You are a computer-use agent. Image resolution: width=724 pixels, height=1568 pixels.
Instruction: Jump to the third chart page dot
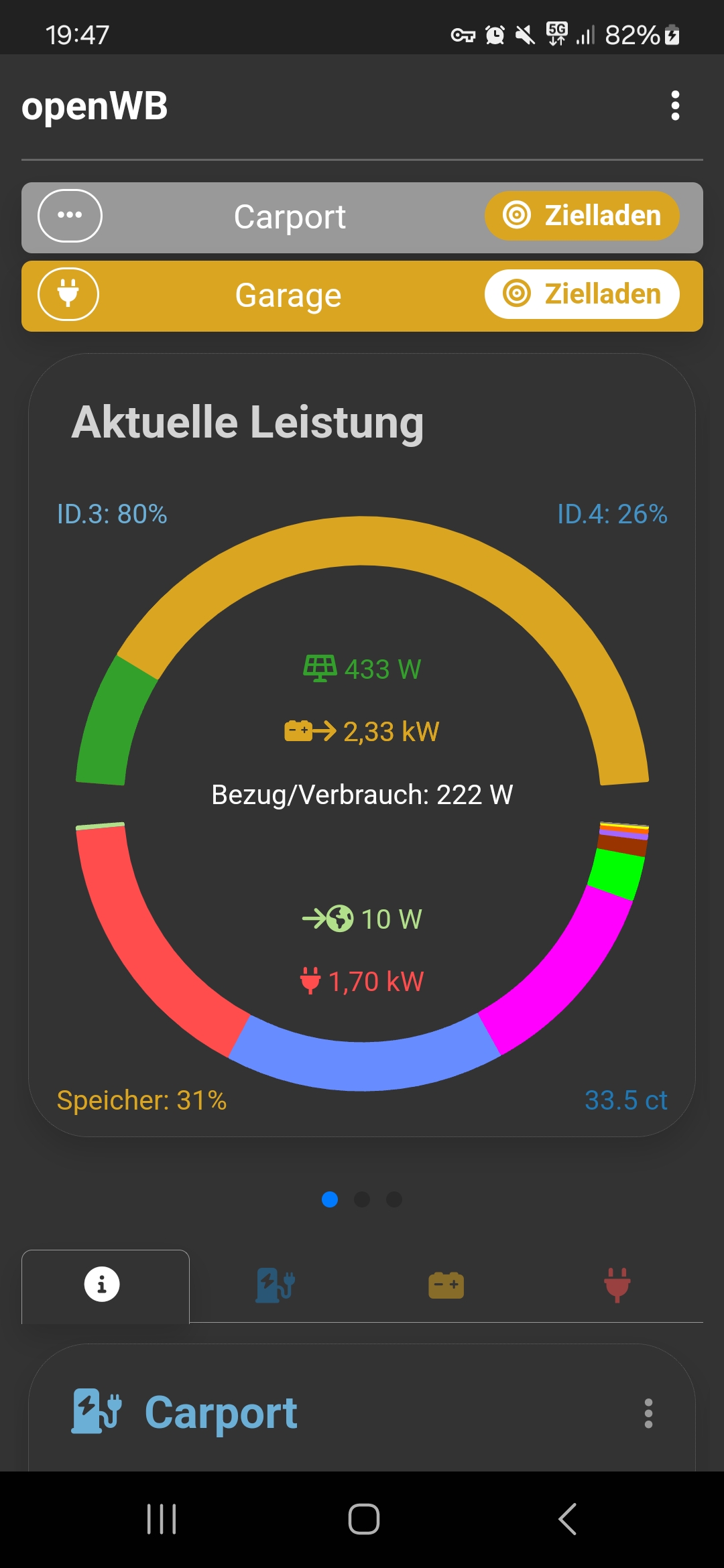pos(394,1199)
